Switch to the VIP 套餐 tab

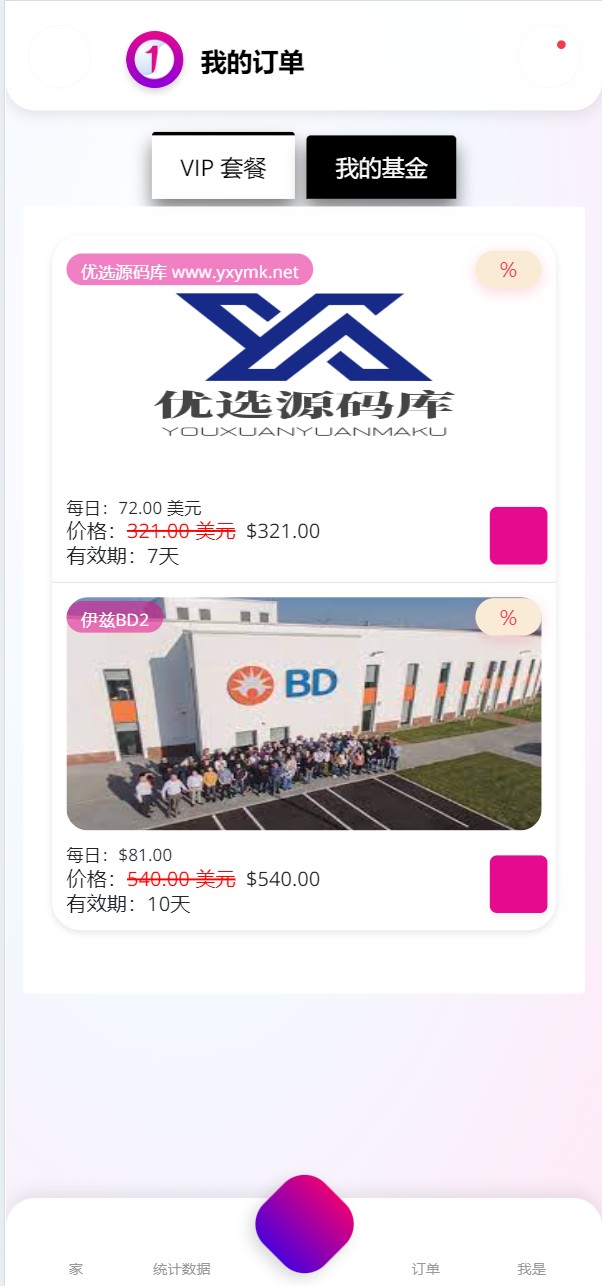[x=223, y=167]
